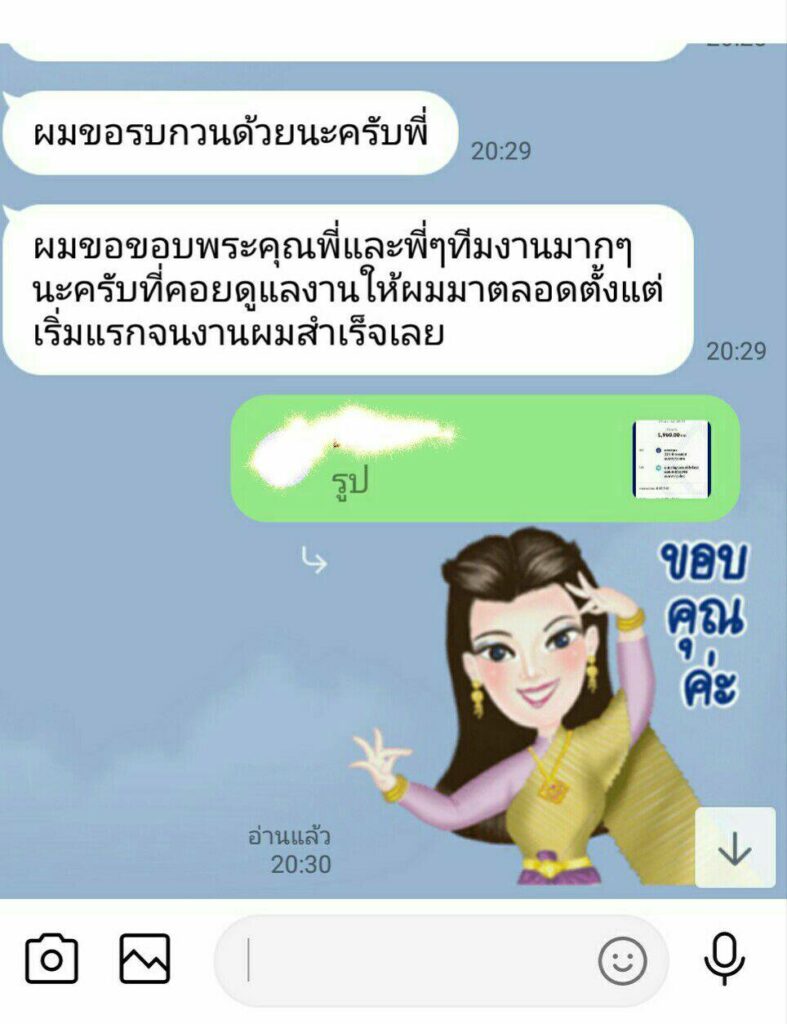Open the quoted photo reply bubble
This screenshot has height=1024, width=787.
point(485,459)
